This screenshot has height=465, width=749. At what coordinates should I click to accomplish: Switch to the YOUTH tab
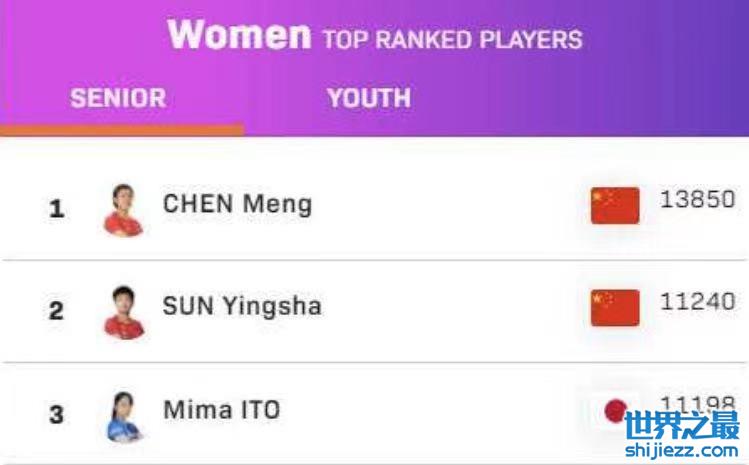[x=368, y=98]
